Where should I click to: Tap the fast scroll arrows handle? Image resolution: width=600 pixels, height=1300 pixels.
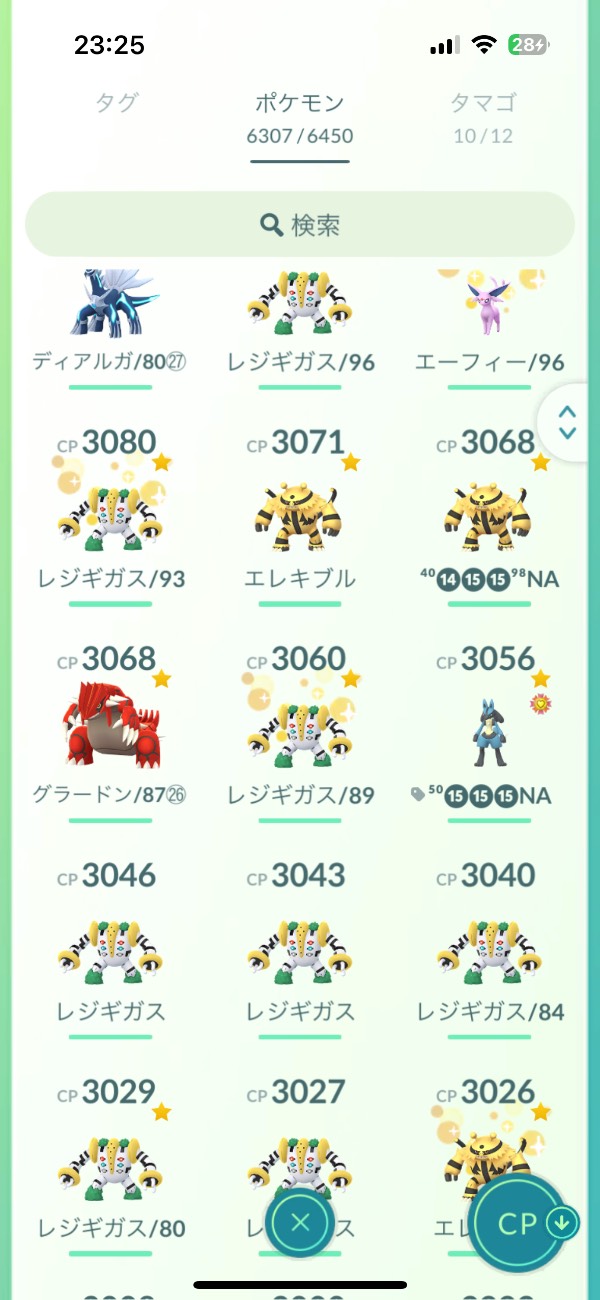pyautogui.click(x=567, y=422)
